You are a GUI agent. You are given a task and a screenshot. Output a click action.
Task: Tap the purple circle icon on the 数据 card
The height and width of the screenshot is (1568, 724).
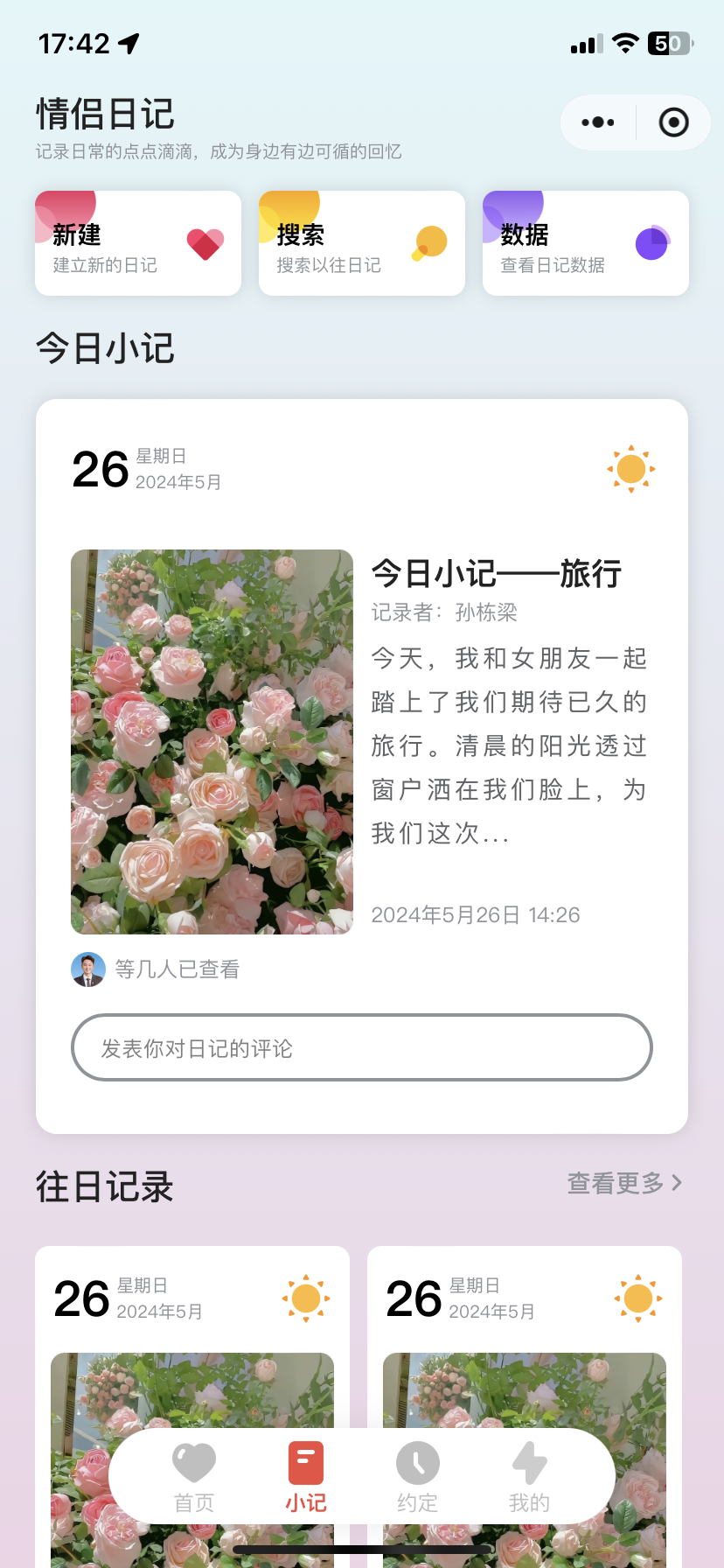coord(651,246)
